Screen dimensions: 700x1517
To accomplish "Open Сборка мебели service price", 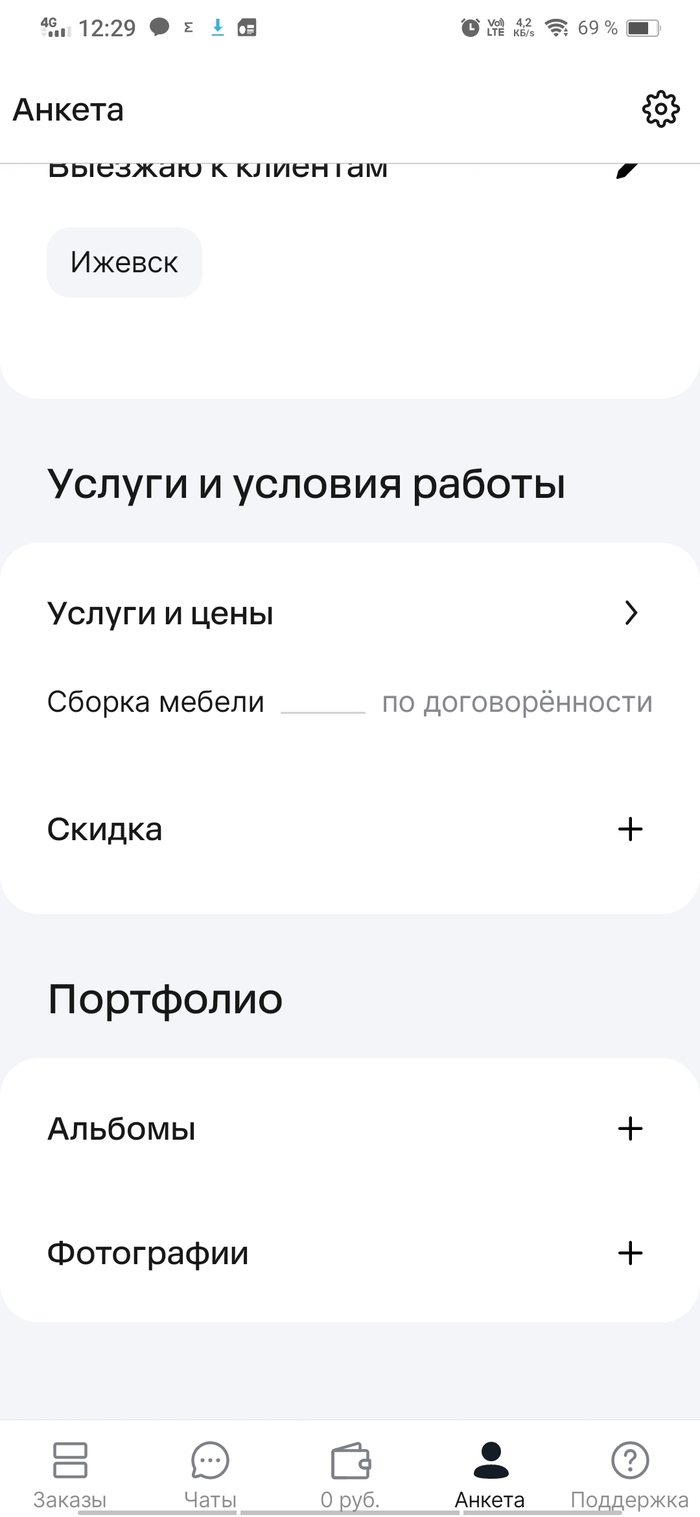I will click(x=349, y=702).
